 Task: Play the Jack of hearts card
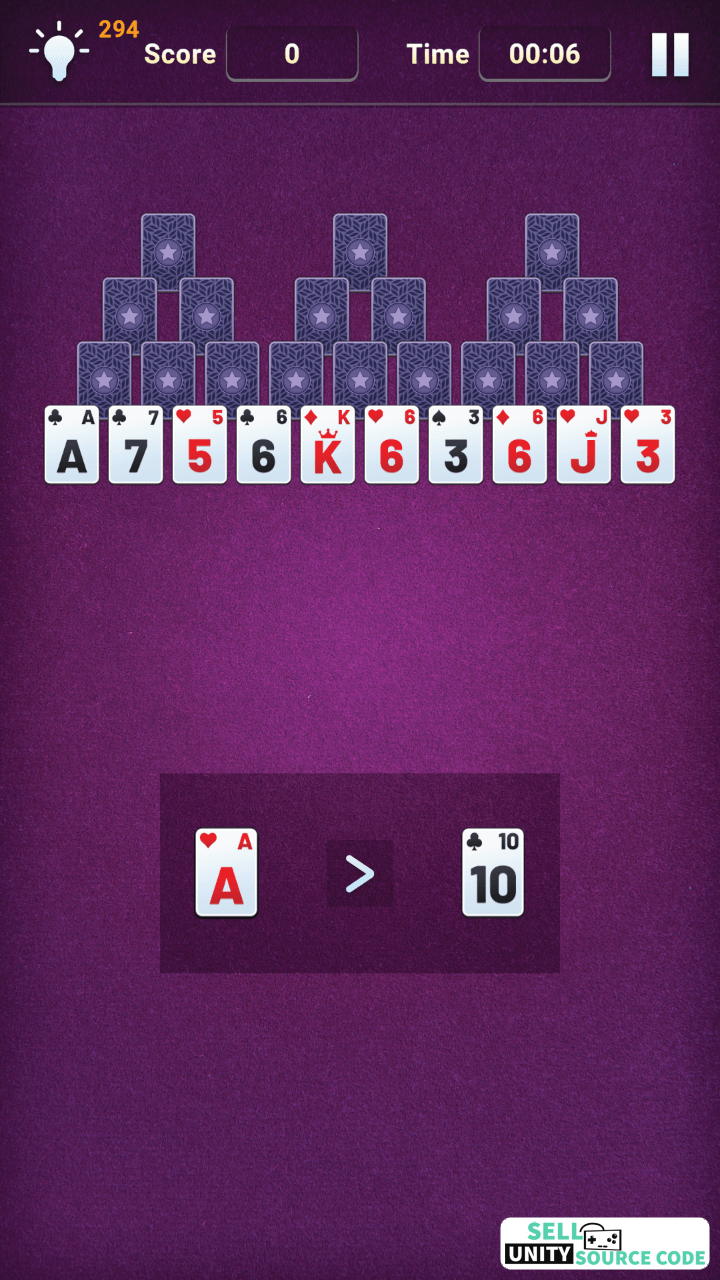[x=584, y=445]
